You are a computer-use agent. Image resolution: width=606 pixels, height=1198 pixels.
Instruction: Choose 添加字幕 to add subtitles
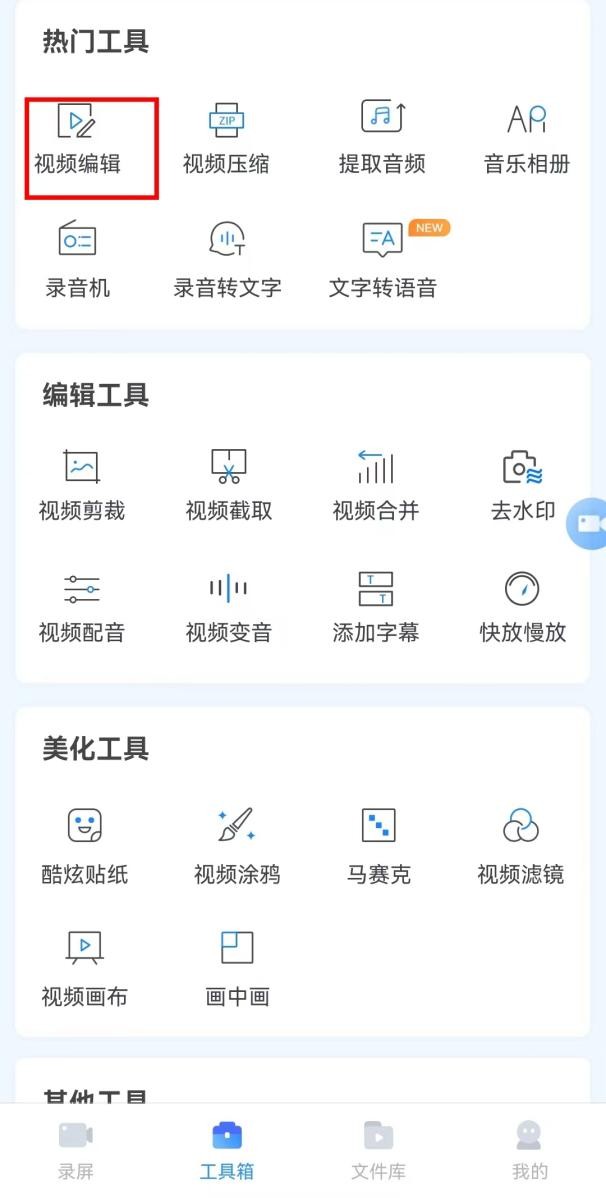[375, 607]
